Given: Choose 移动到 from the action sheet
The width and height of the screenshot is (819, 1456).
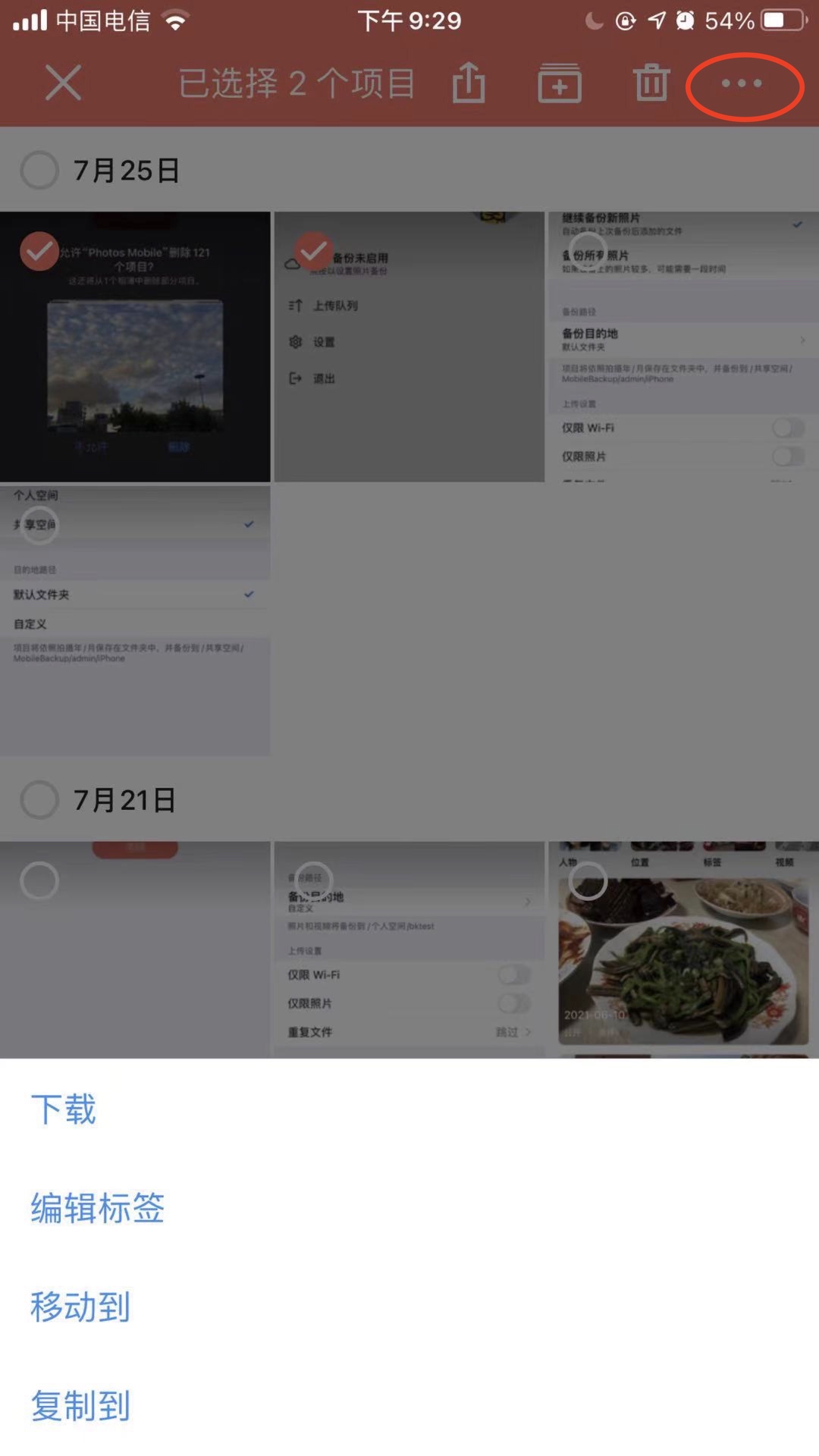Looking at the screenshot, I should coord(80,1307).
